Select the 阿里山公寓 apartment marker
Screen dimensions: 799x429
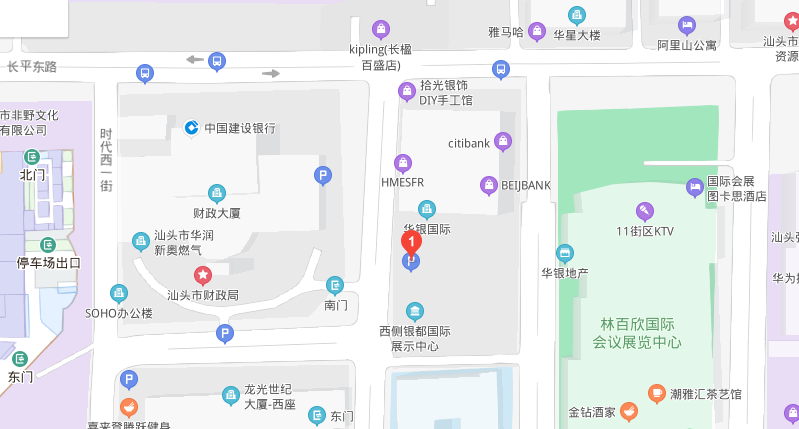tap(686, 25)
